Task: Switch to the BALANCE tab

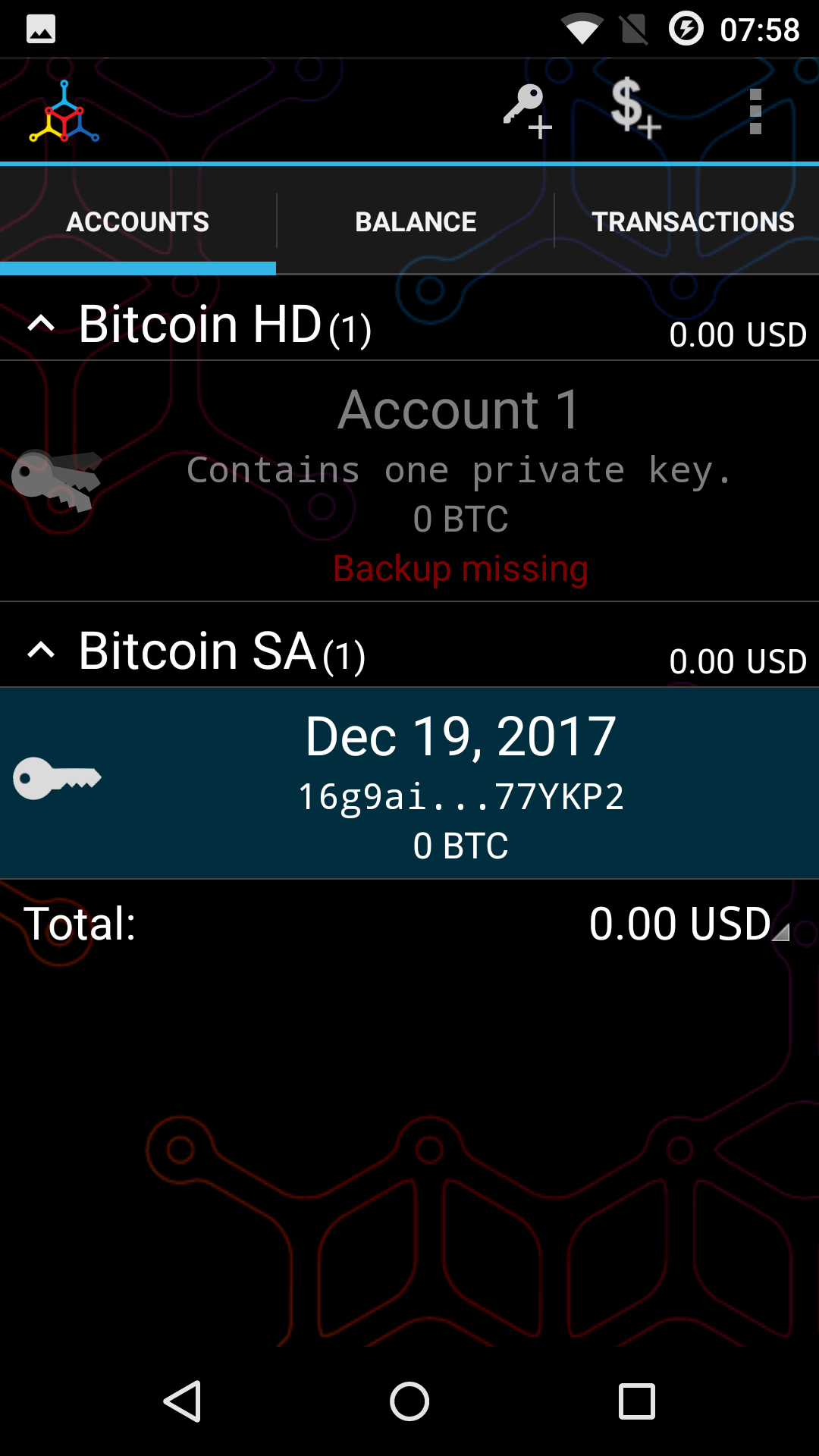Action: pyautogui.click(x=416, y=221)
